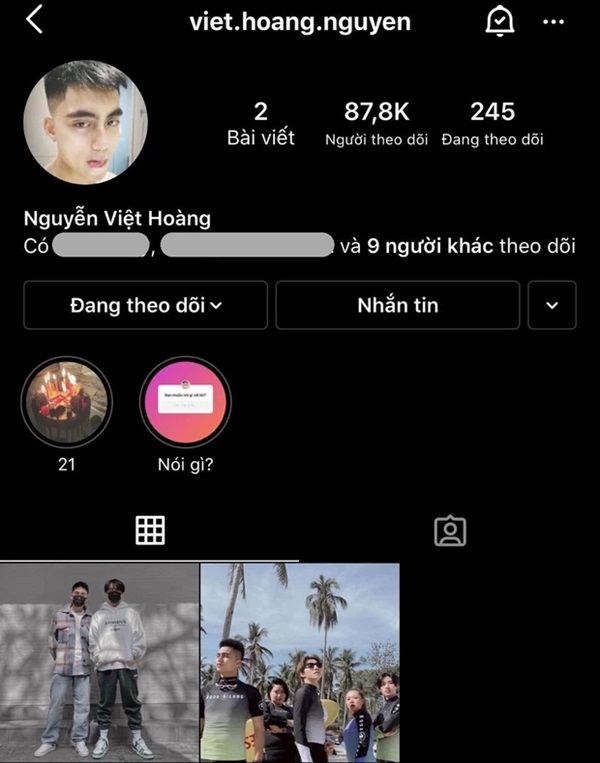Open the Nói gì? story highlight
600x763 pixels.
[x=187, y=403]
